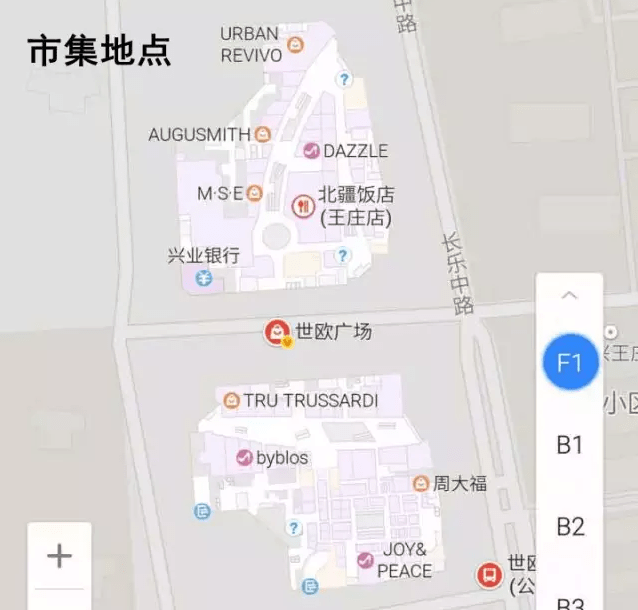Tap the DAZZLE shop marker
This screenshot has width=638, height=610.
click(312, 151)
